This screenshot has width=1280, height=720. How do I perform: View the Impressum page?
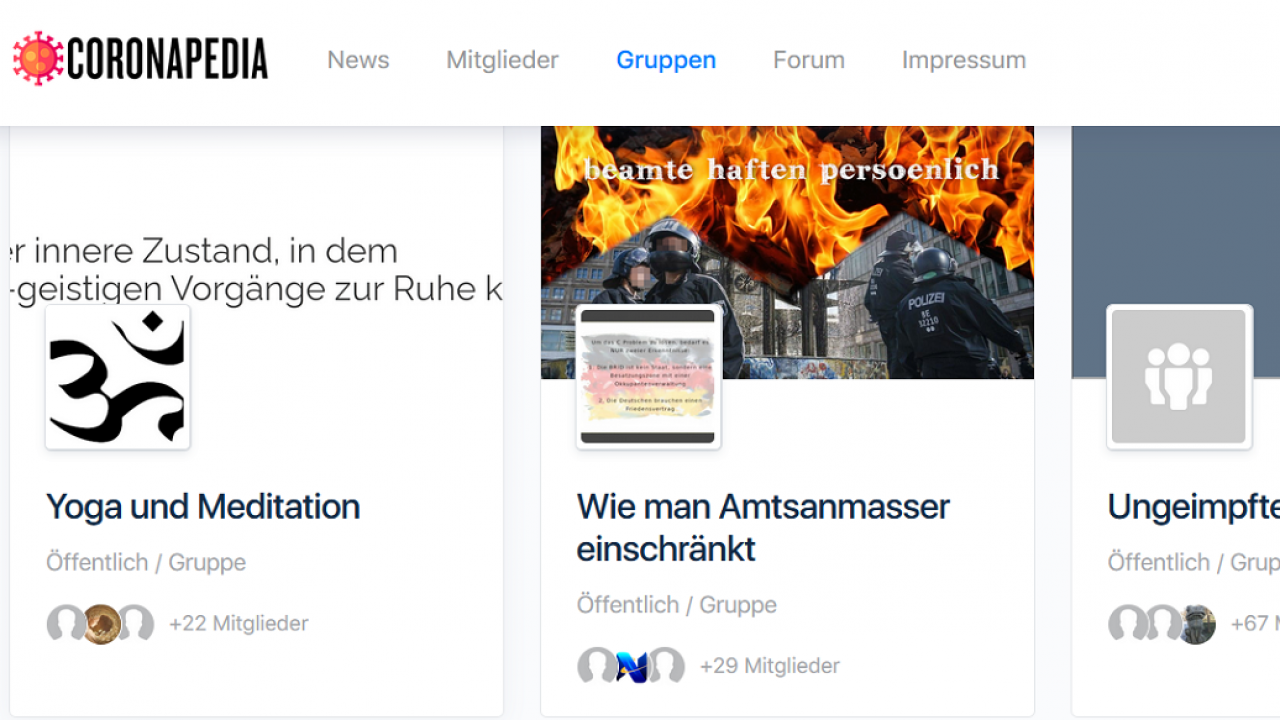[x=963, y=60]
